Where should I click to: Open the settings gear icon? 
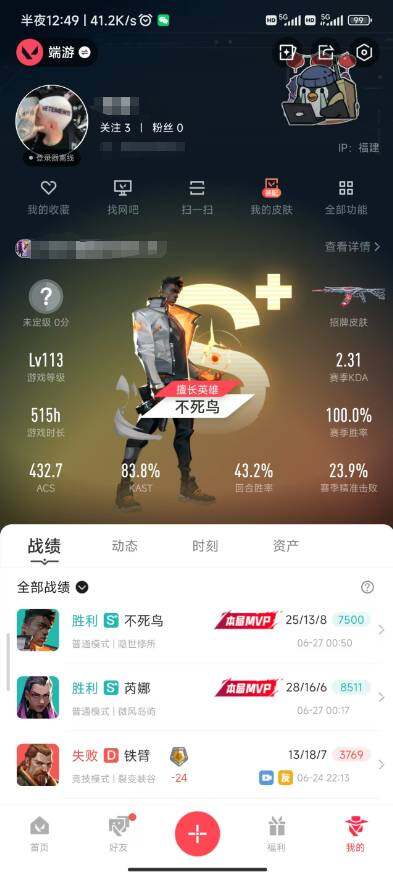coord(364,53)
